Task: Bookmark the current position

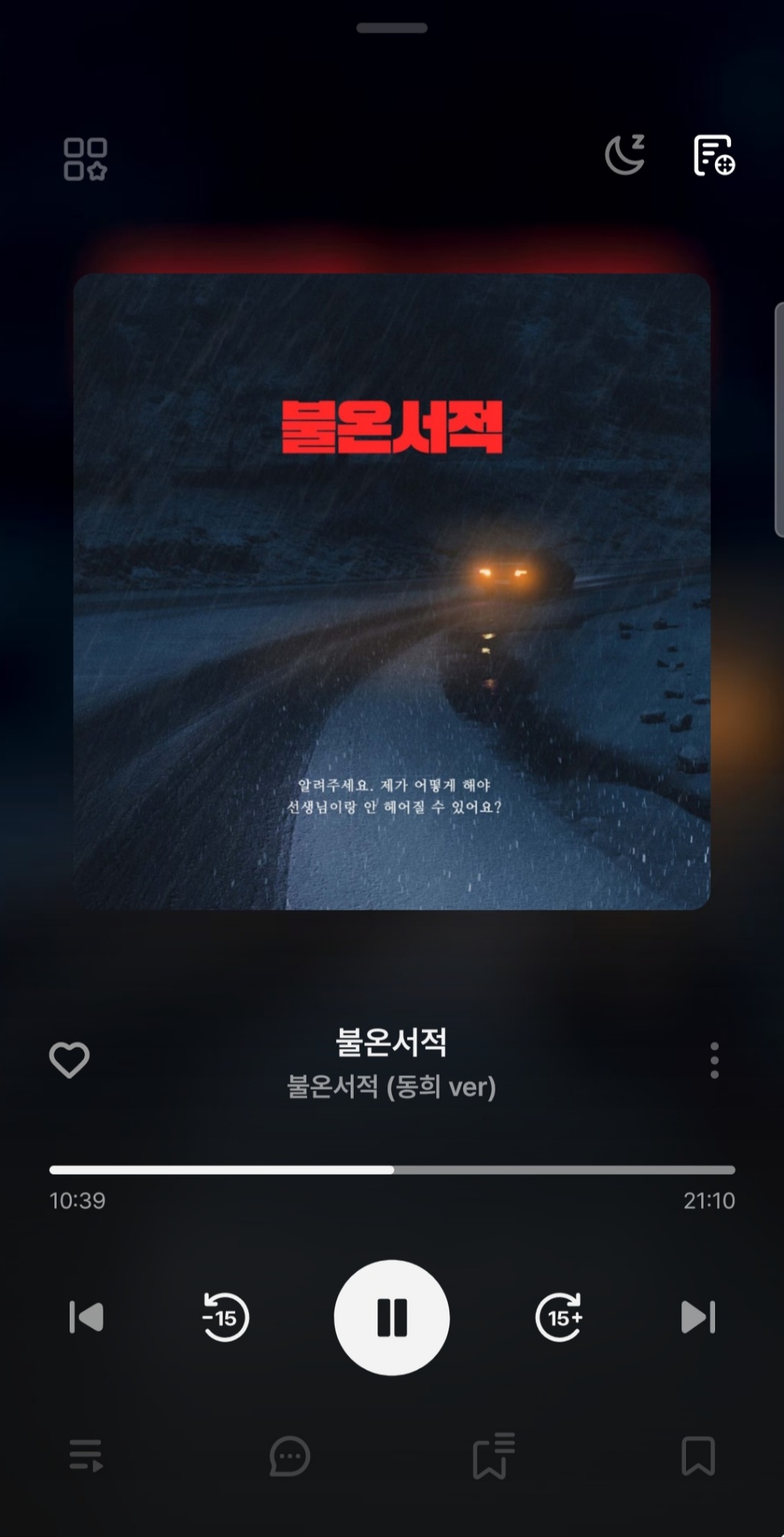Action: pyautogui.click(x=697, y=1455)
